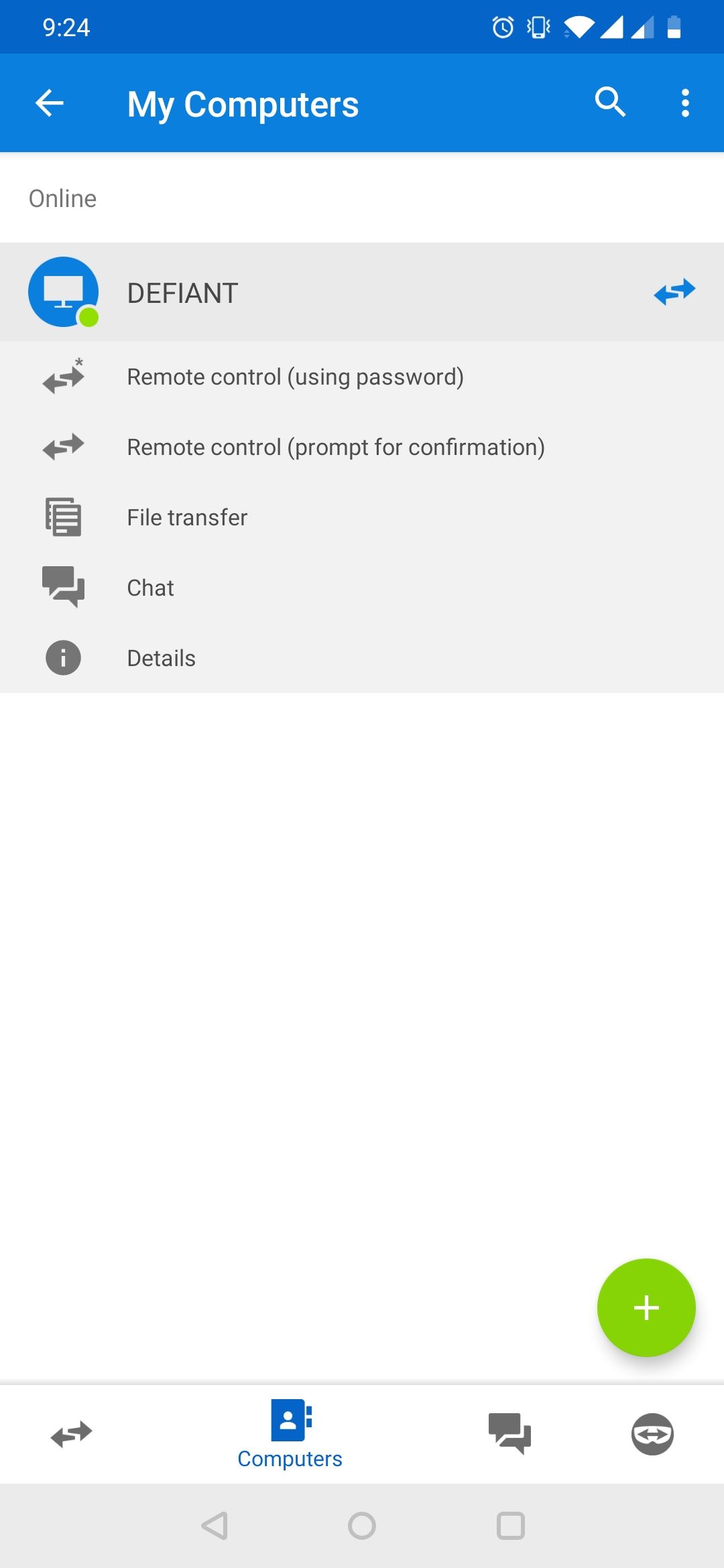Tap the chat icon in the bottom bar
Image resolution: width=724 pixels, height=1568 pixels.
(509, 1434)
